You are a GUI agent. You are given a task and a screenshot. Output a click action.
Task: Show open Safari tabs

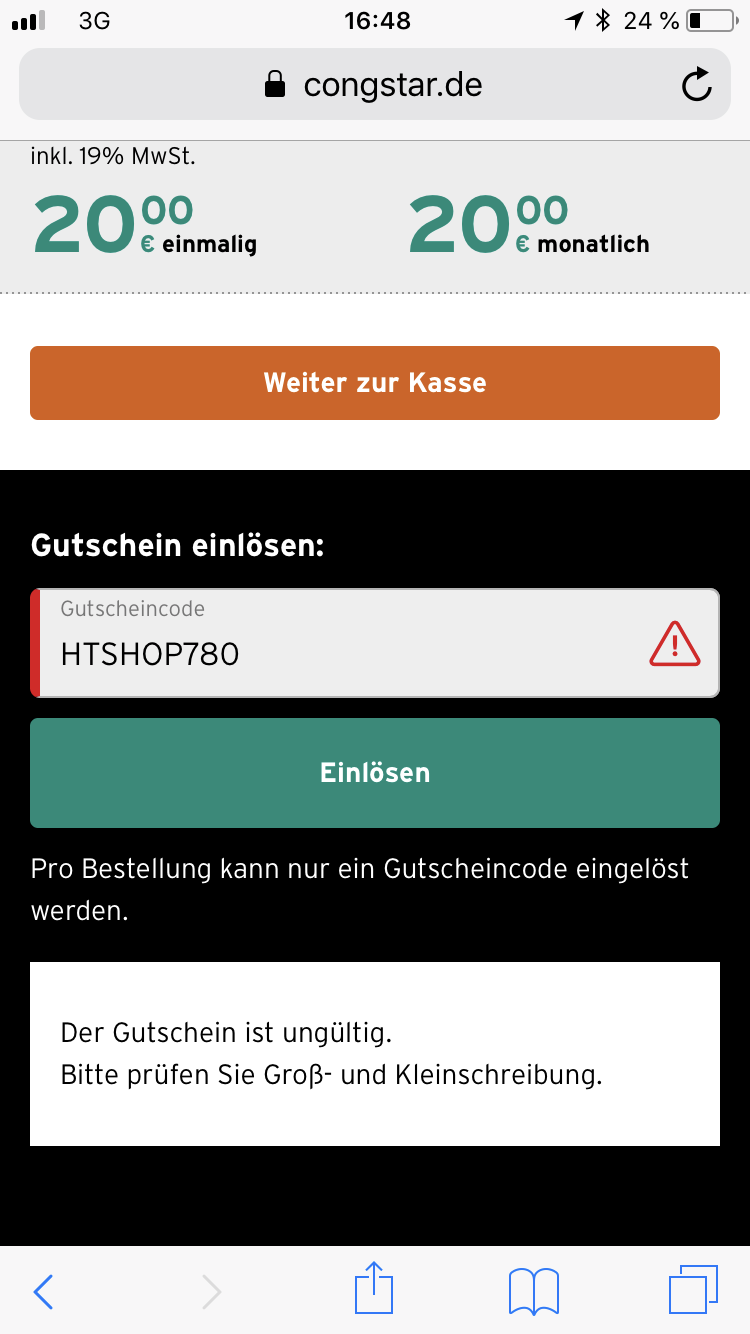(693, 1290)
